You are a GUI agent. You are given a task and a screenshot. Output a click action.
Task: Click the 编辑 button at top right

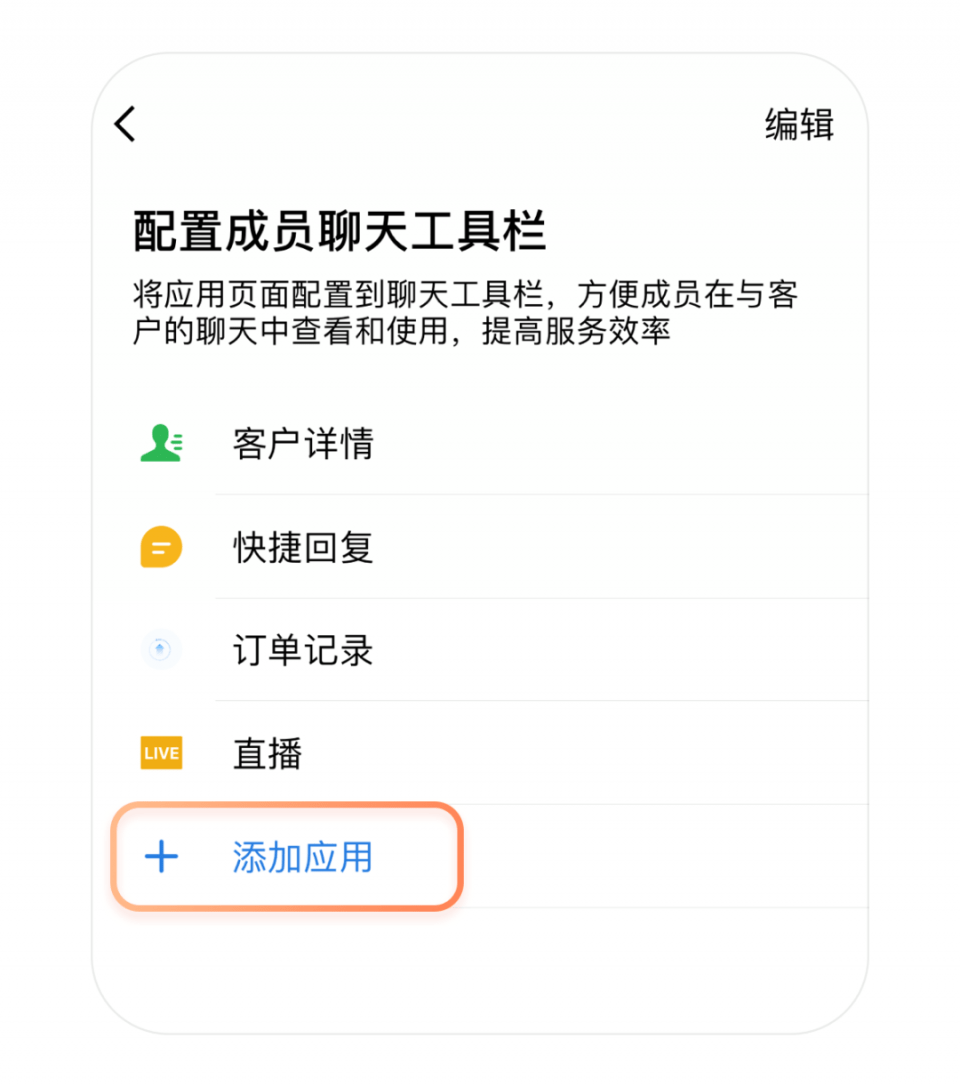[797, 123]
